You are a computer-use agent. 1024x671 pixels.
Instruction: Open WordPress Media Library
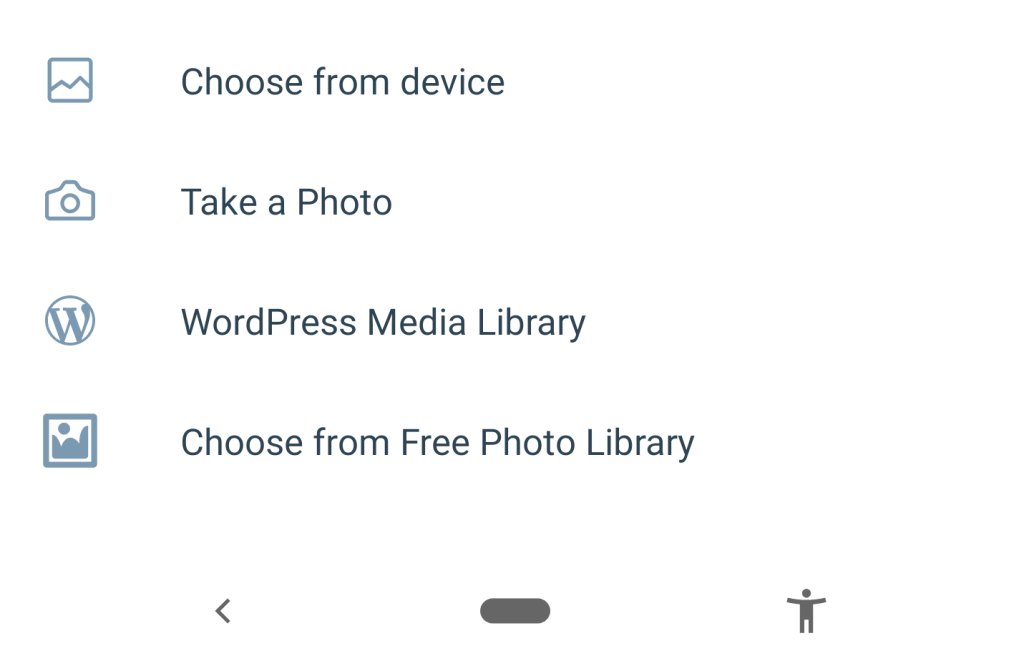pyautogui.click(x=383, y=322)
